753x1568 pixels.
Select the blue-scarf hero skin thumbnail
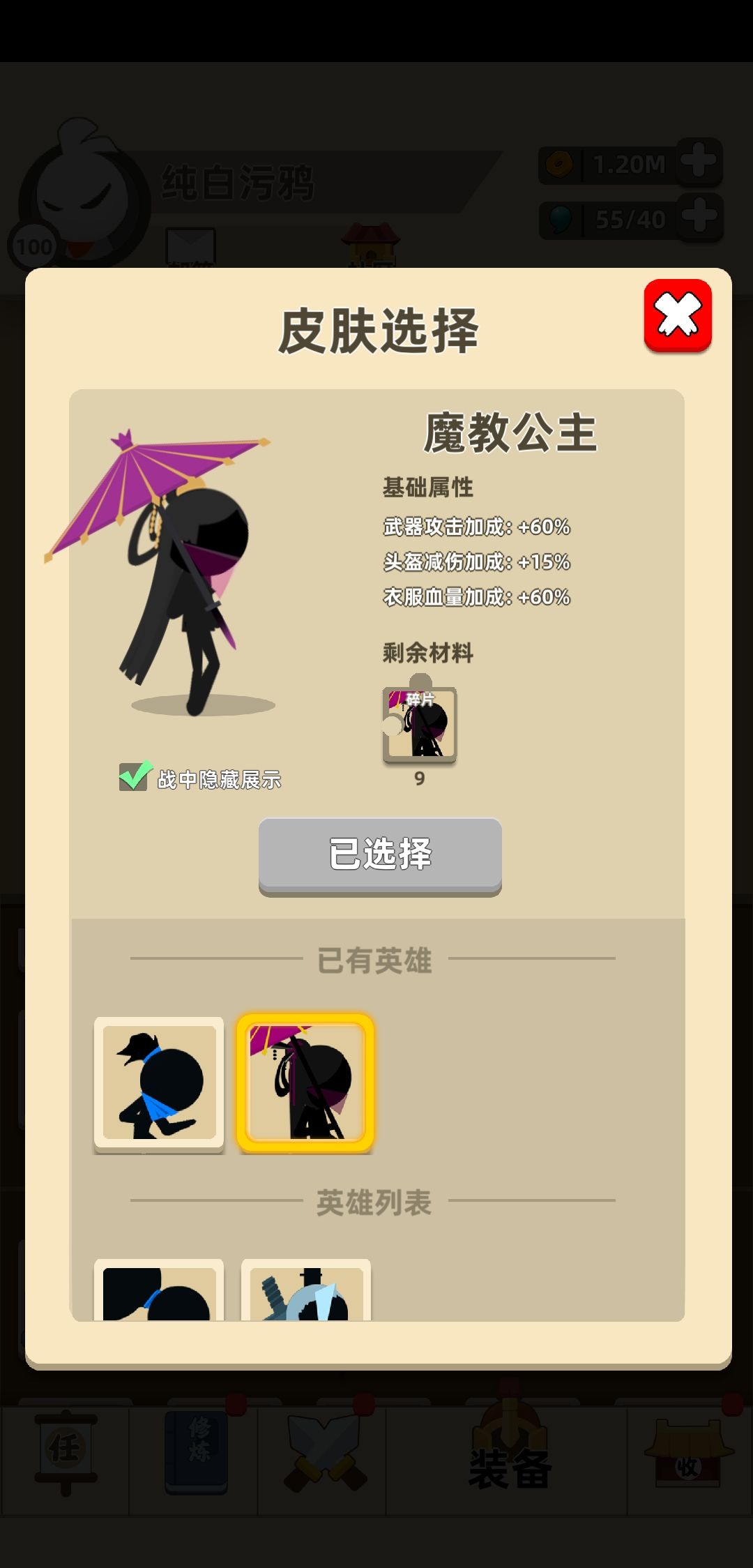[x=159, y=1082]
